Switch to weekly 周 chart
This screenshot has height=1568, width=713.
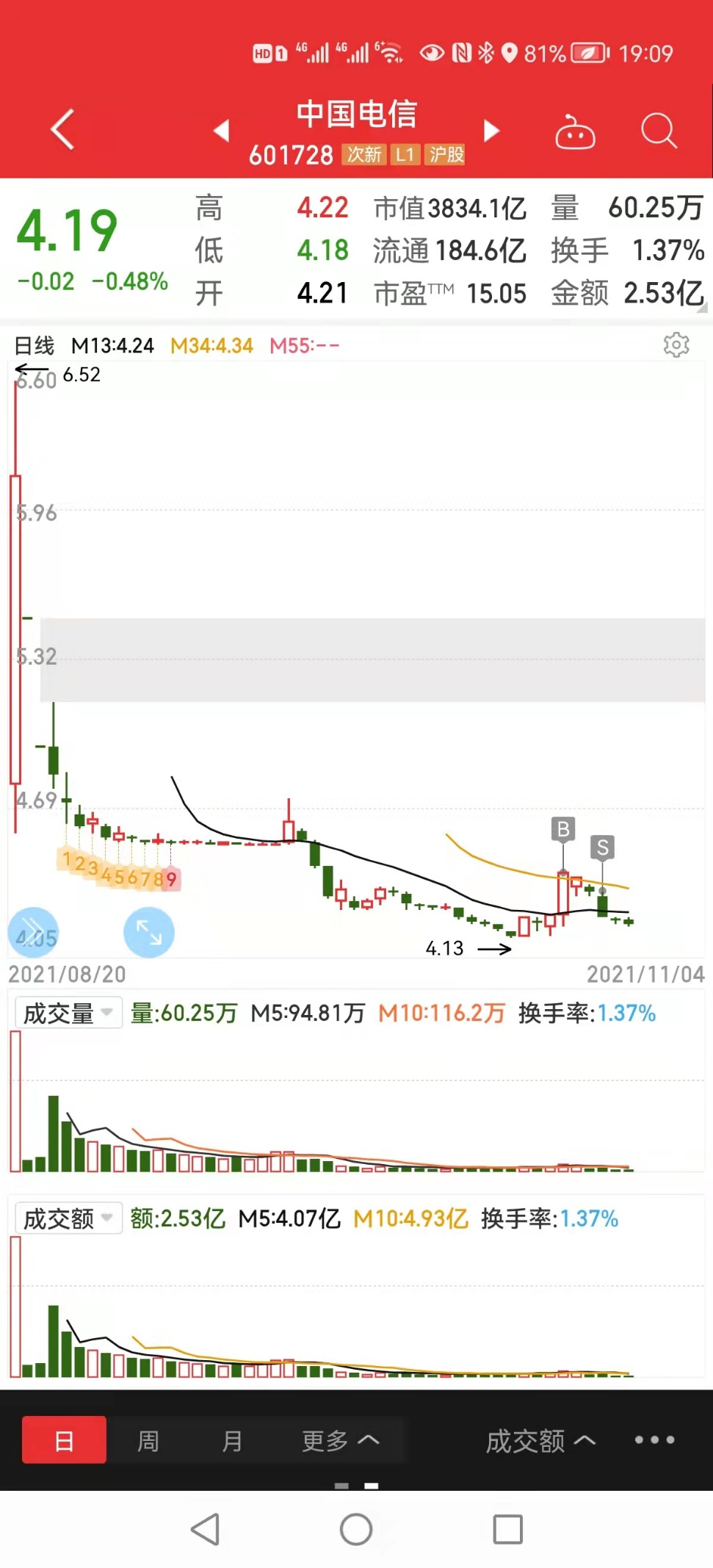coord(148,1441)
